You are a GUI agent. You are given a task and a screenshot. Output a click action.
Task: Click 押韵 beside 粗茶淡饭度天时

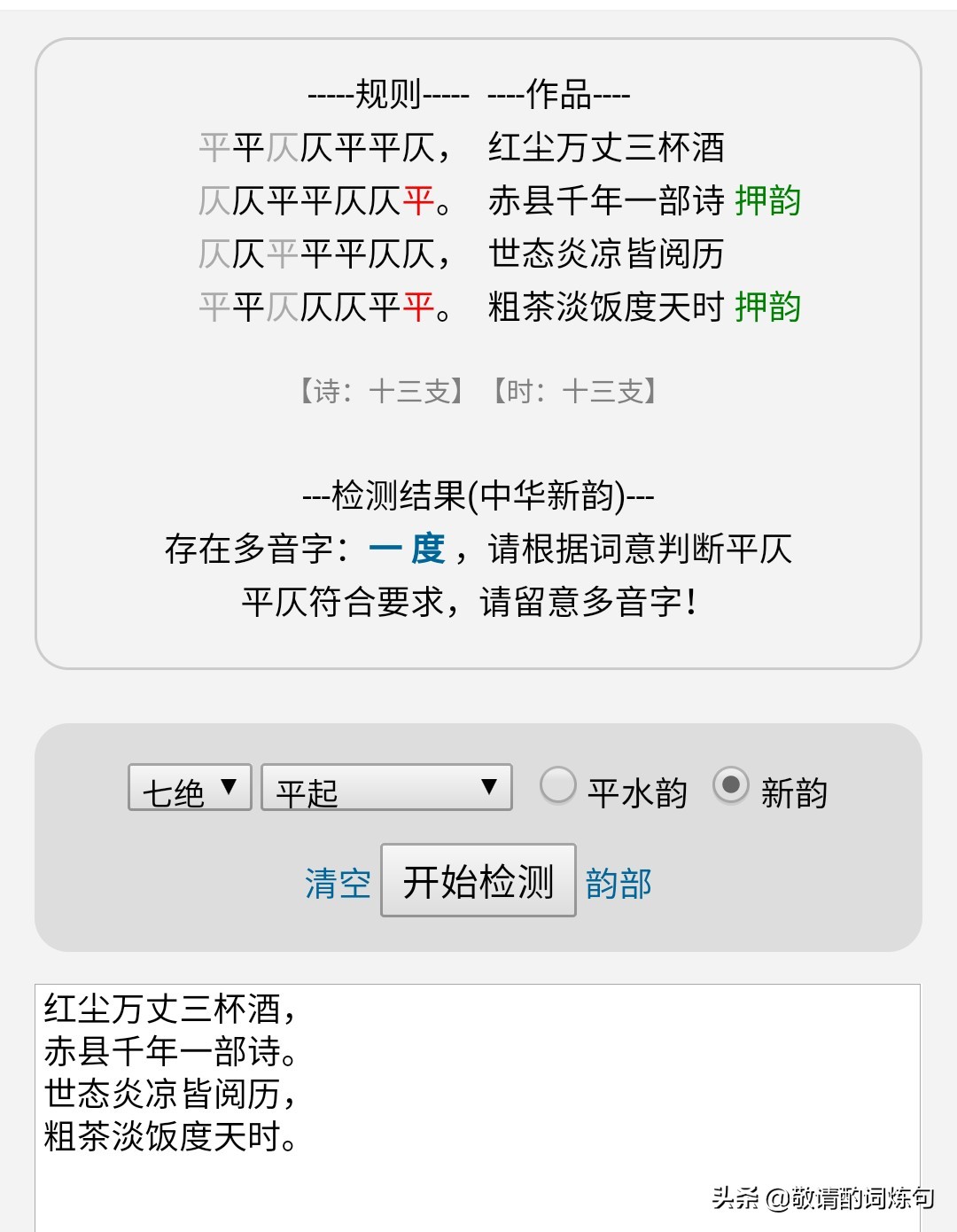(x=769, y=310)
